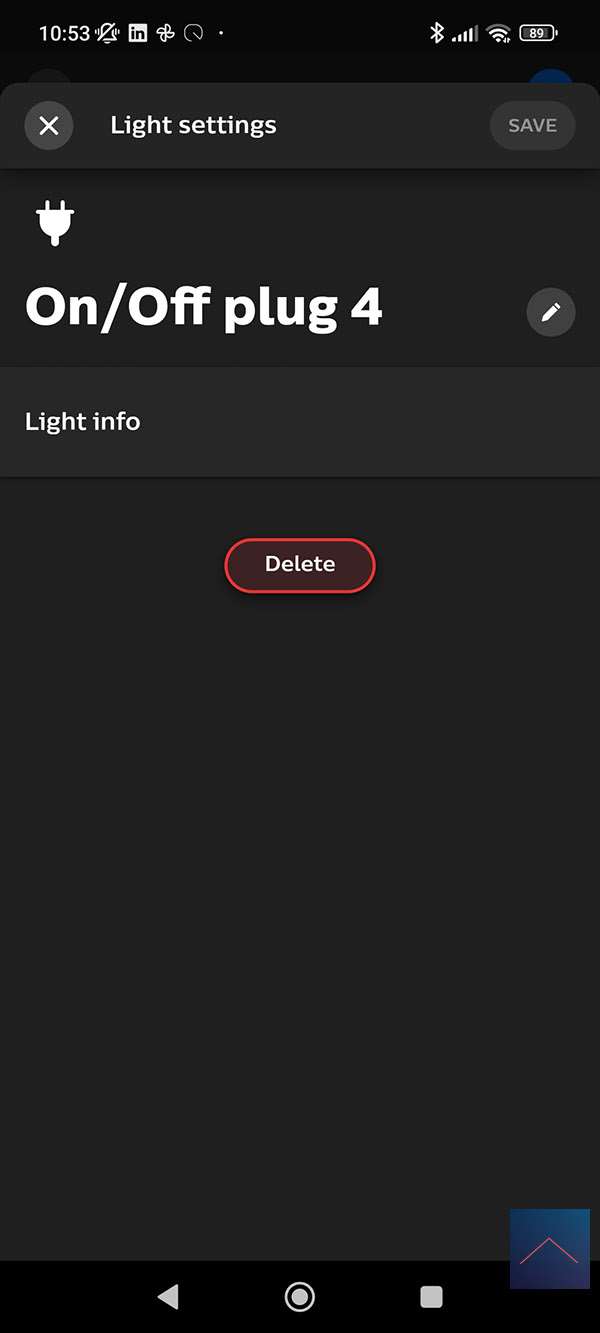Save the light settings
This screenshot has height=1333, width=600.
tap(532, 126)
